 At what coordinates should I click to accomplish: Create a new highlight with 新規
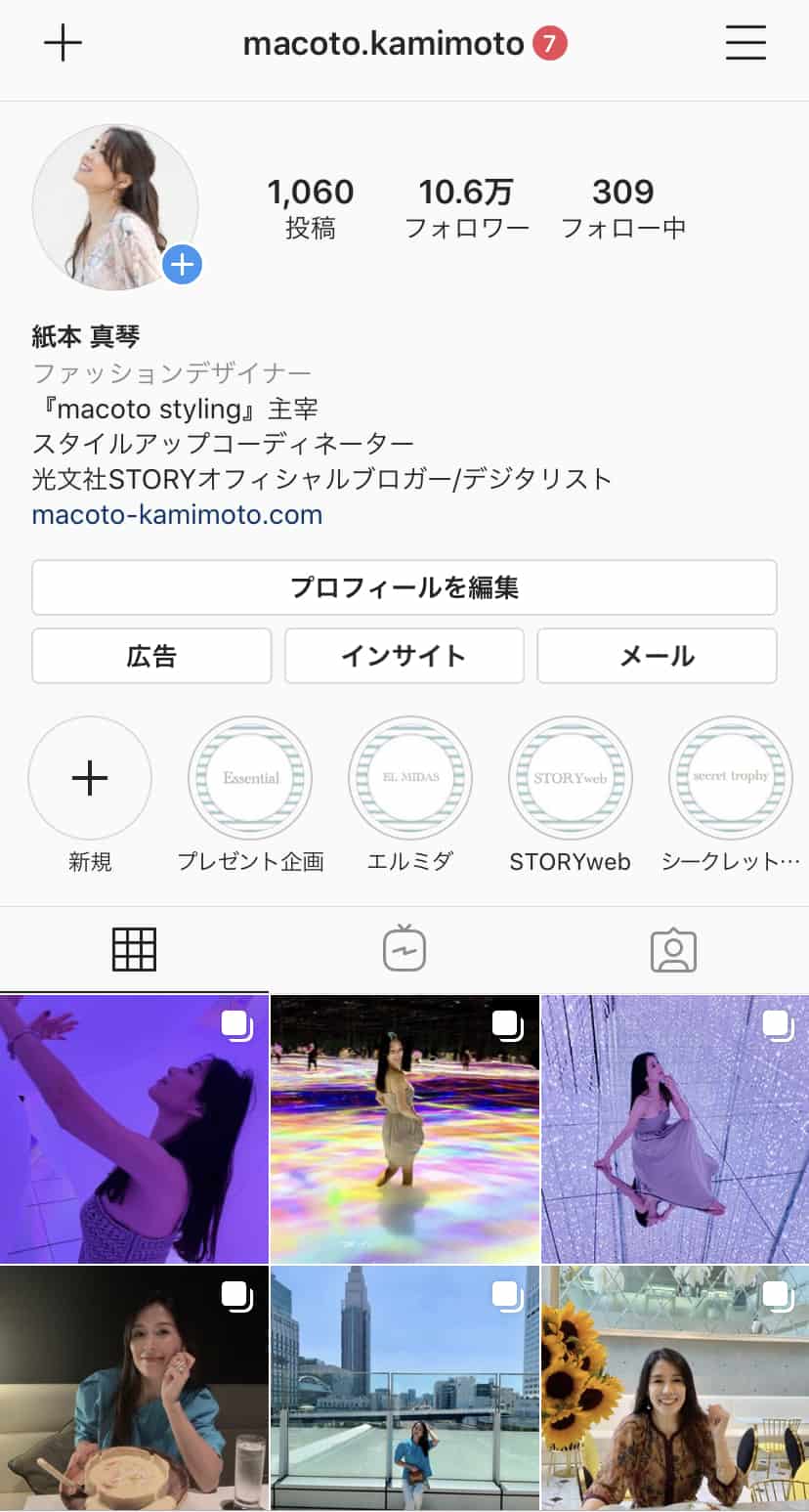[x=90, y=779]
